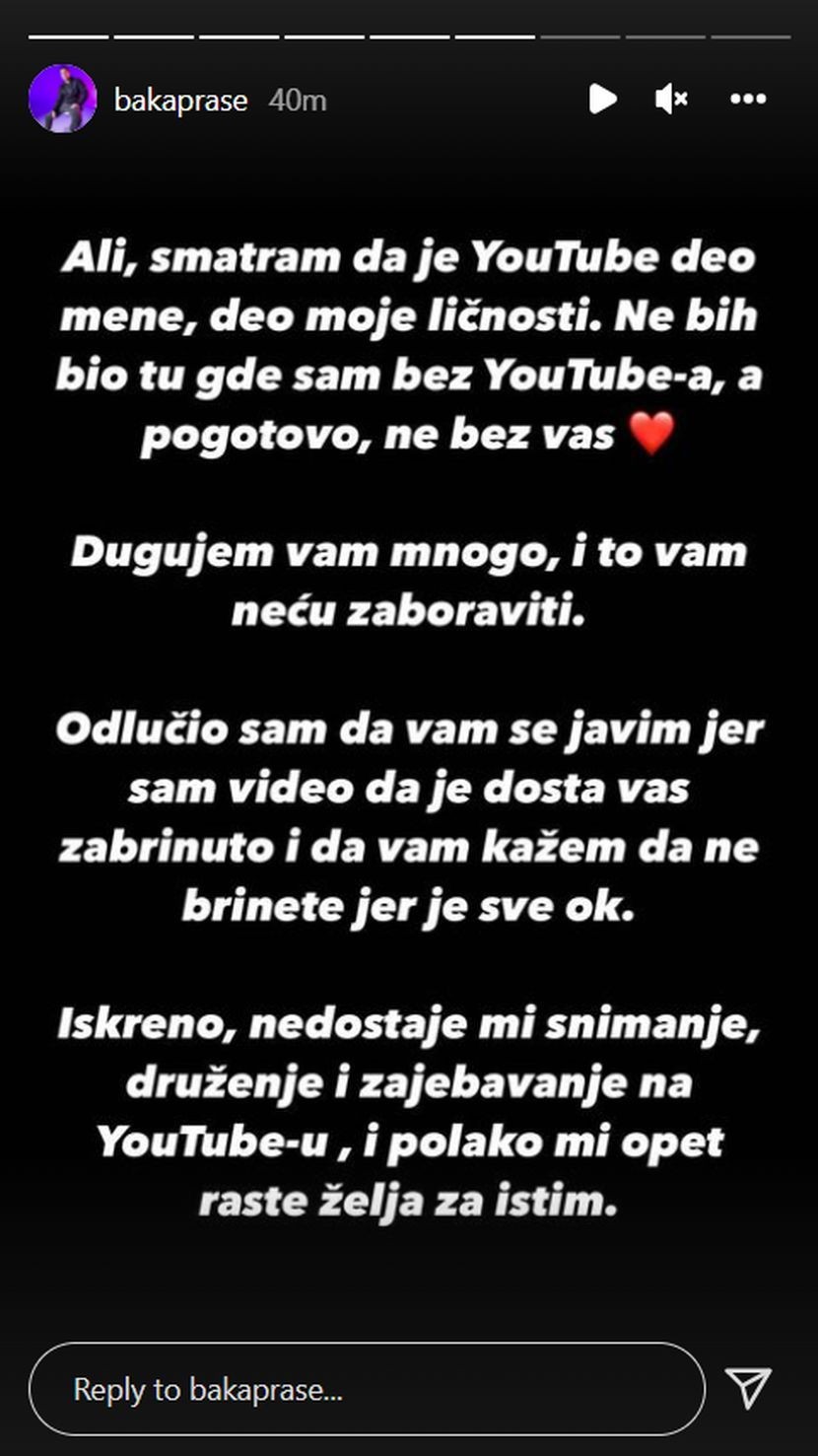Focus the Reply to bakaprase field
This screenshot has height=1456, width=818.
[367, 1390]
